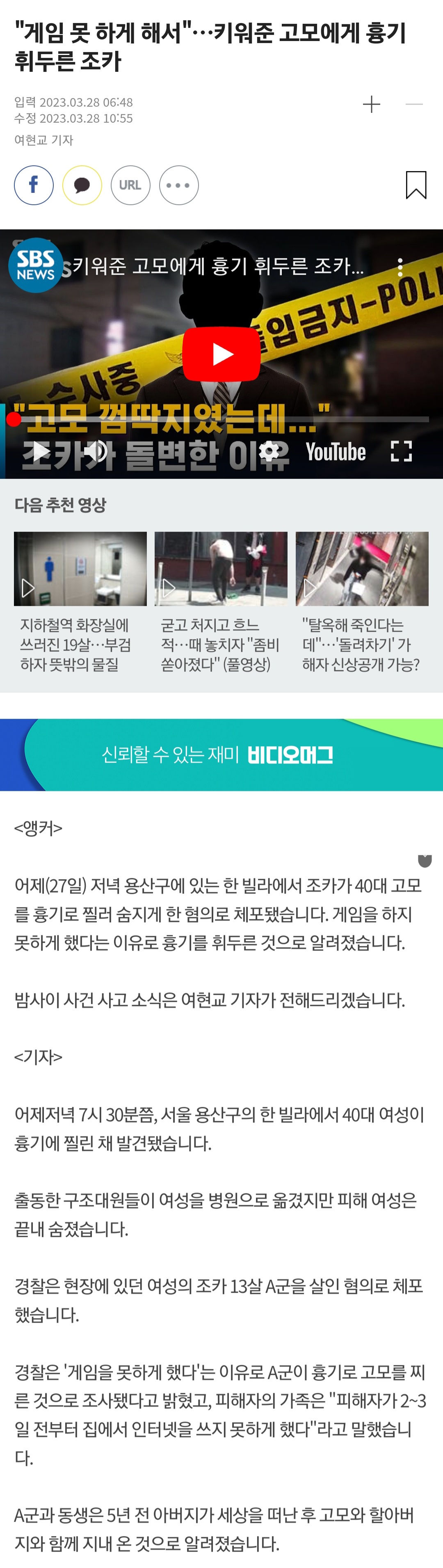The width and height of the screenshot is (443, 1568).
Task: Enter fullscreen video mode
Action: coord(401,452)
